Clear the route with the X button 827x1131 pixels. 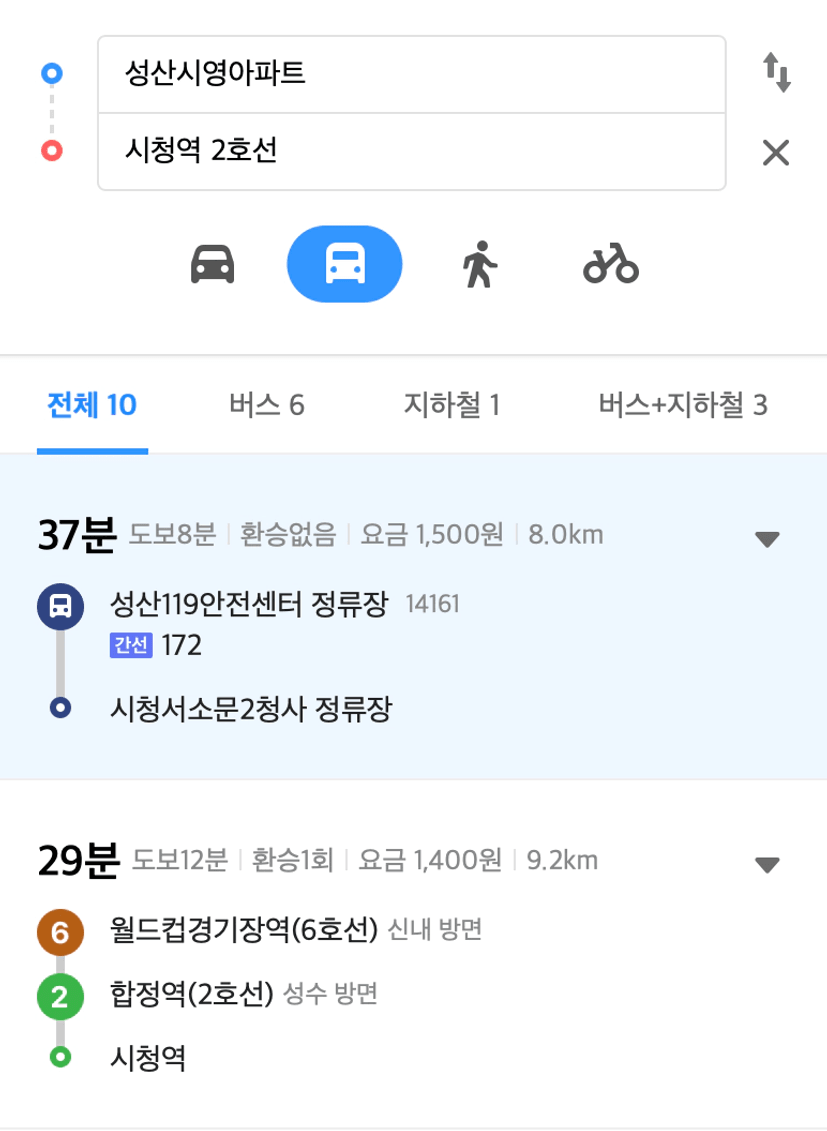coord(776,152)
